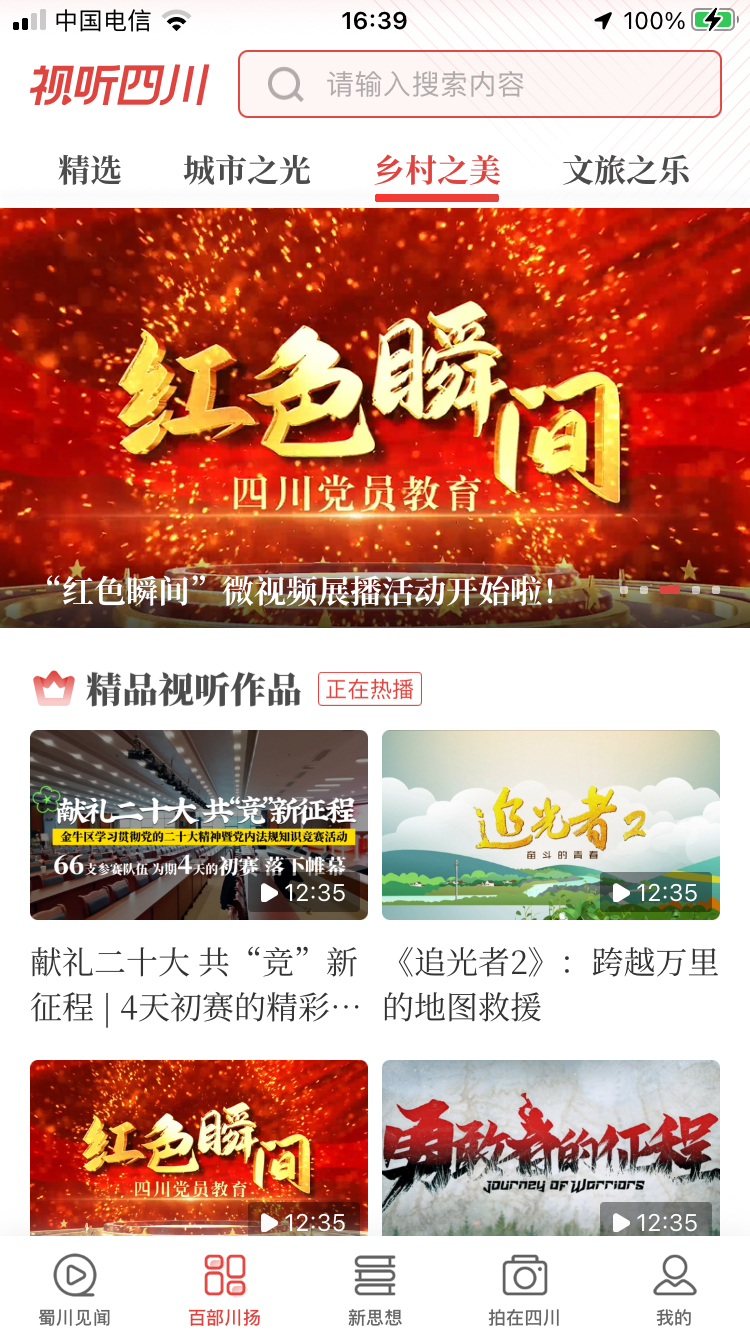Go to 蜀川见闻 in bottom navigation
This screenshot has width=750, height=1334.
tap(74, 1289)
